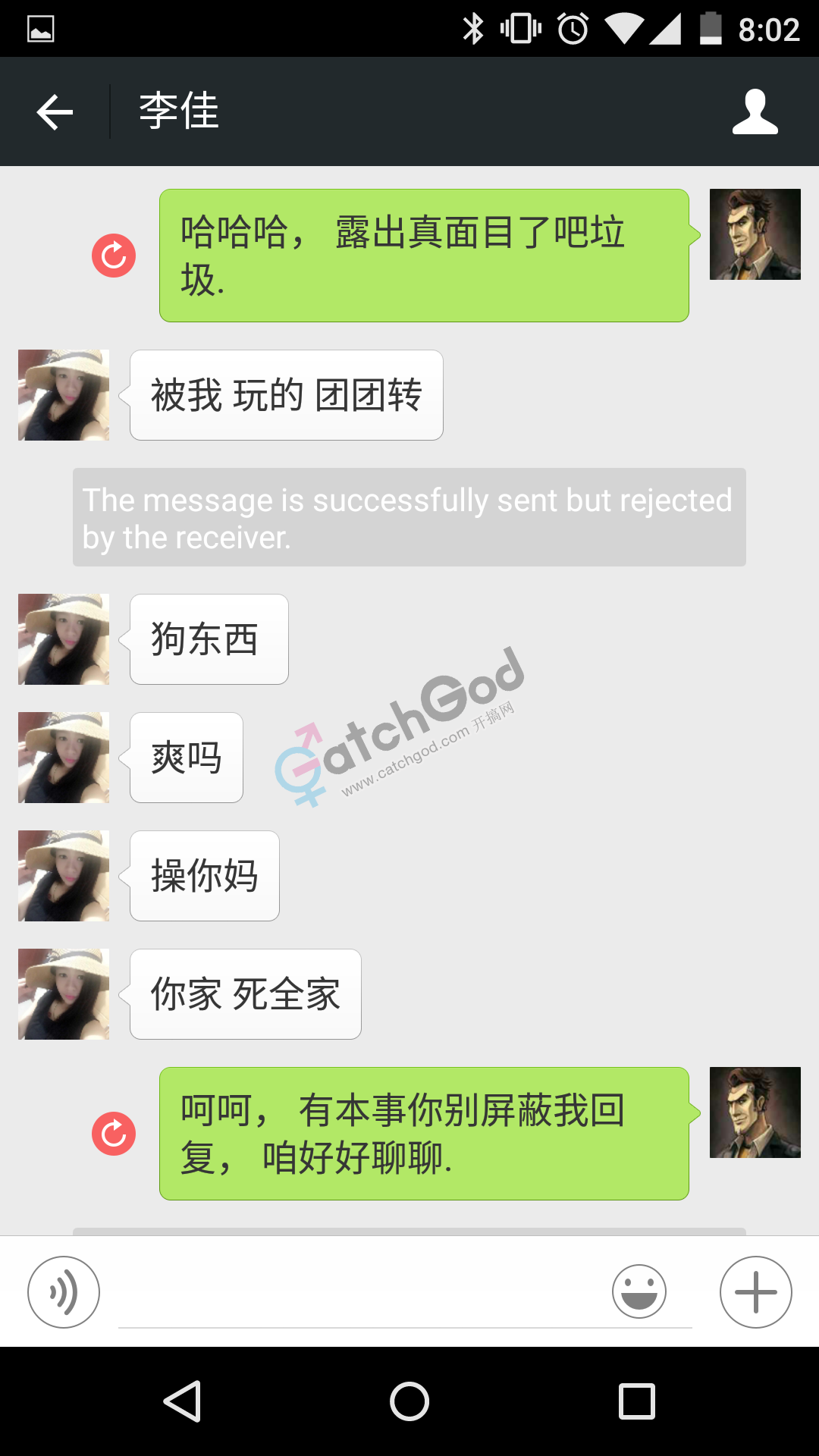The width and height of the screenshot is (819, 1456).
Task: Open the recent apps view
Action: [x=636, y=1401]
